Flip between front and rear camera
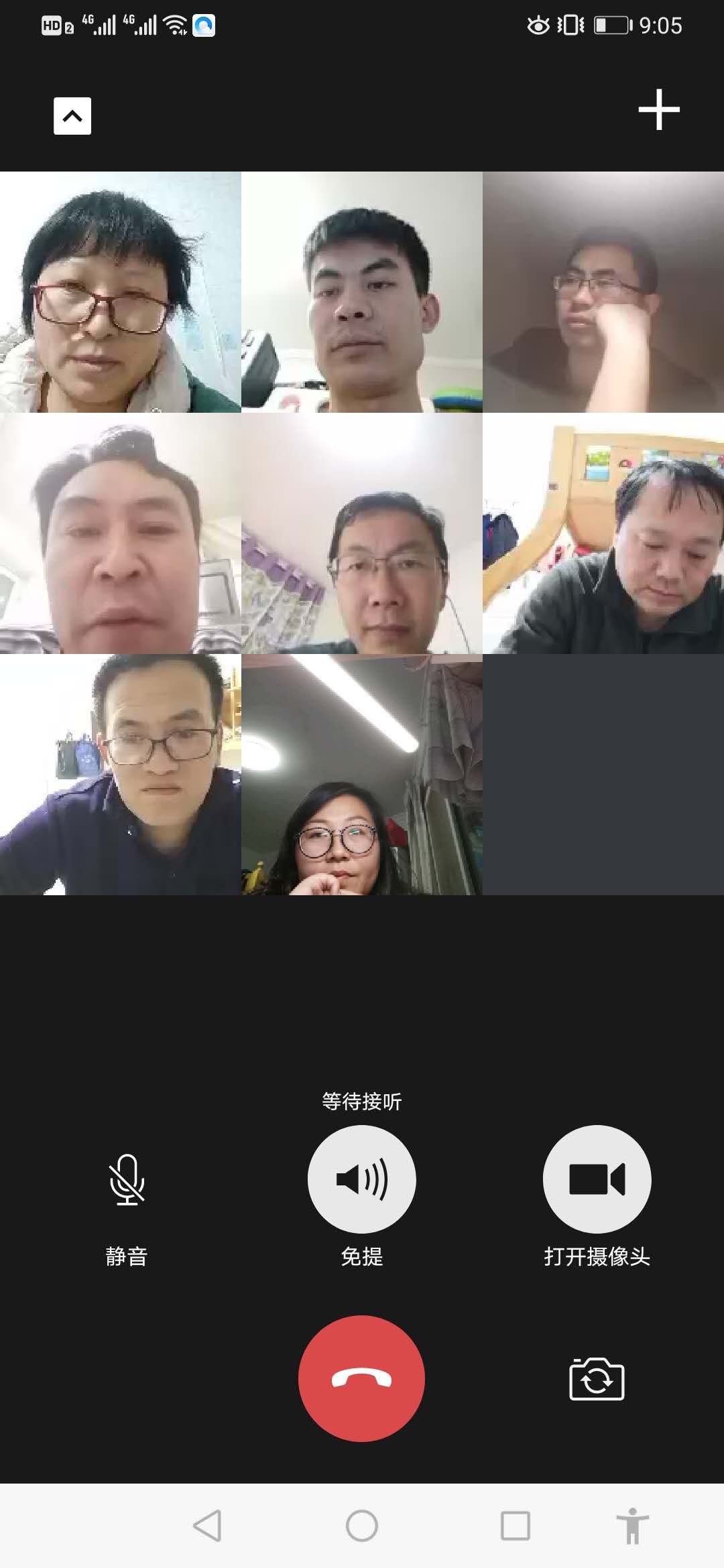The width and height of the screenshot is (724, 1568). pos(597,1379)
